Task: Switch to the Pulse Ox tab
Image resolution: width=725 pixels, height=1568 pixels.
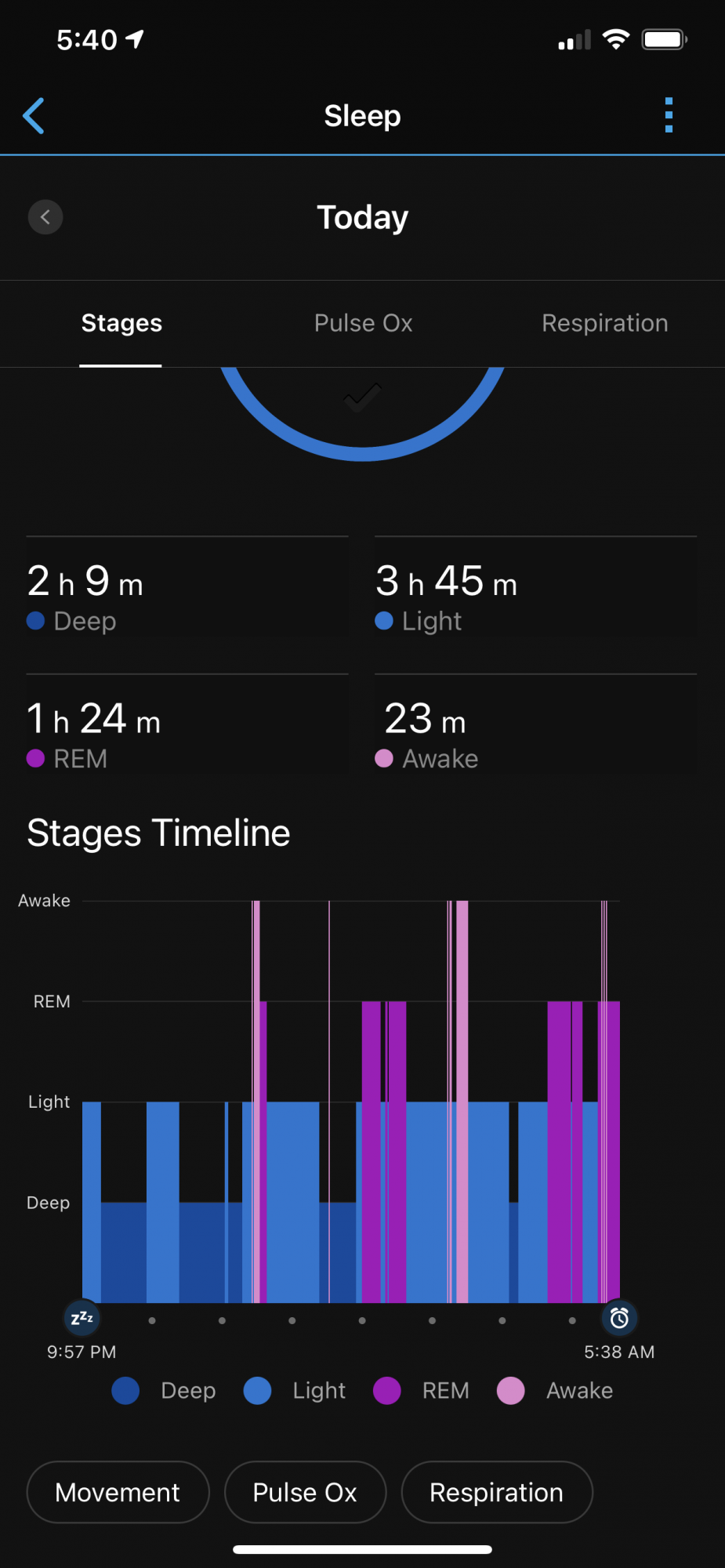Action: pos(363,323)
